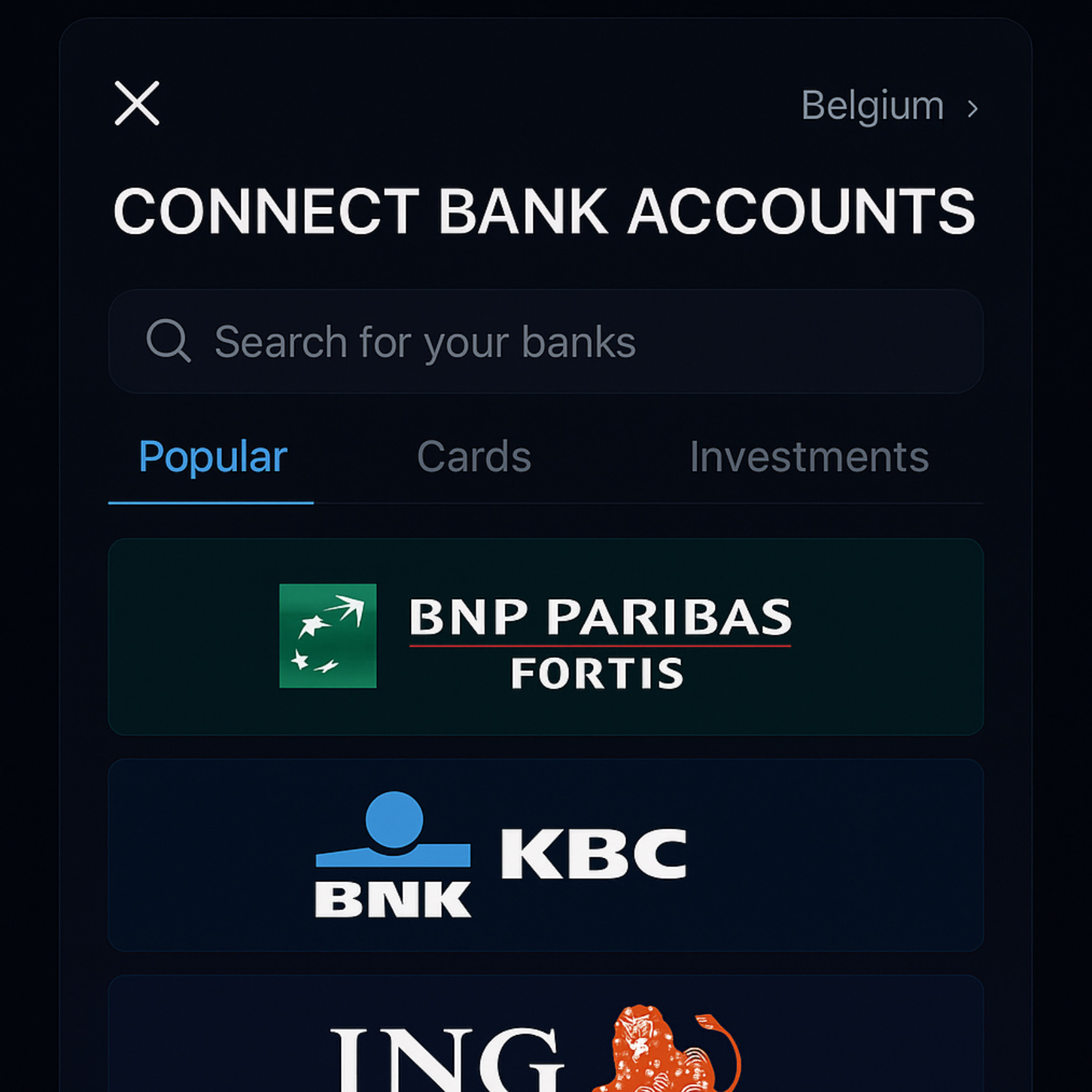The height and width of the screenshot is (1092, 1092).
Task: Switch to the Investments tab
Action: tap(809, 456)
